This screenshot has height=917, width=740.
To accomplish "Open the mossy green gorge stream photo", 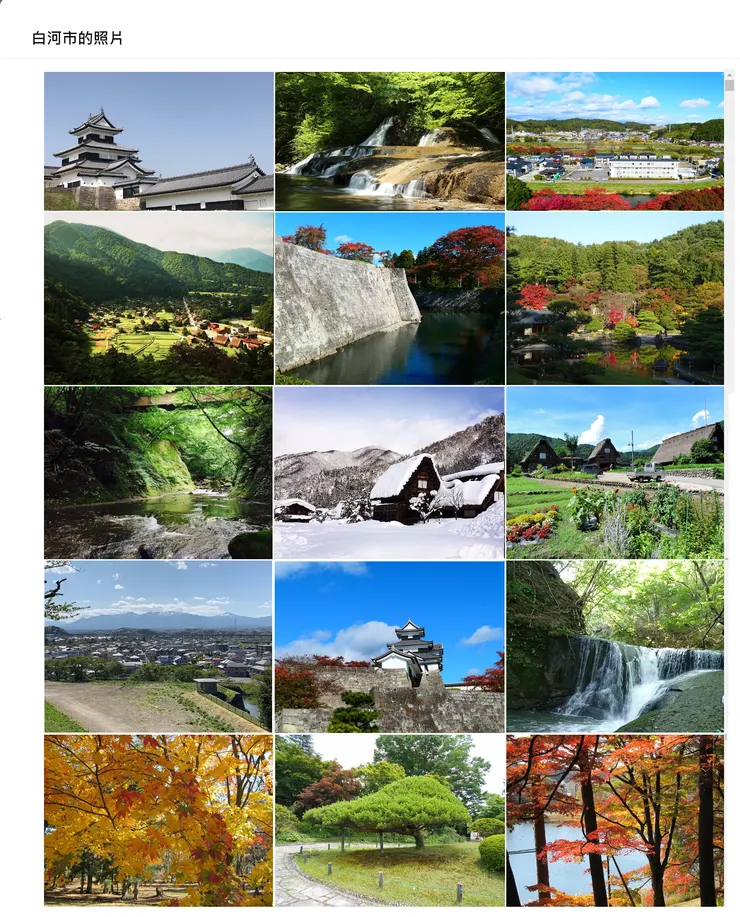I will pyautogui.click(x=158, y=472).
